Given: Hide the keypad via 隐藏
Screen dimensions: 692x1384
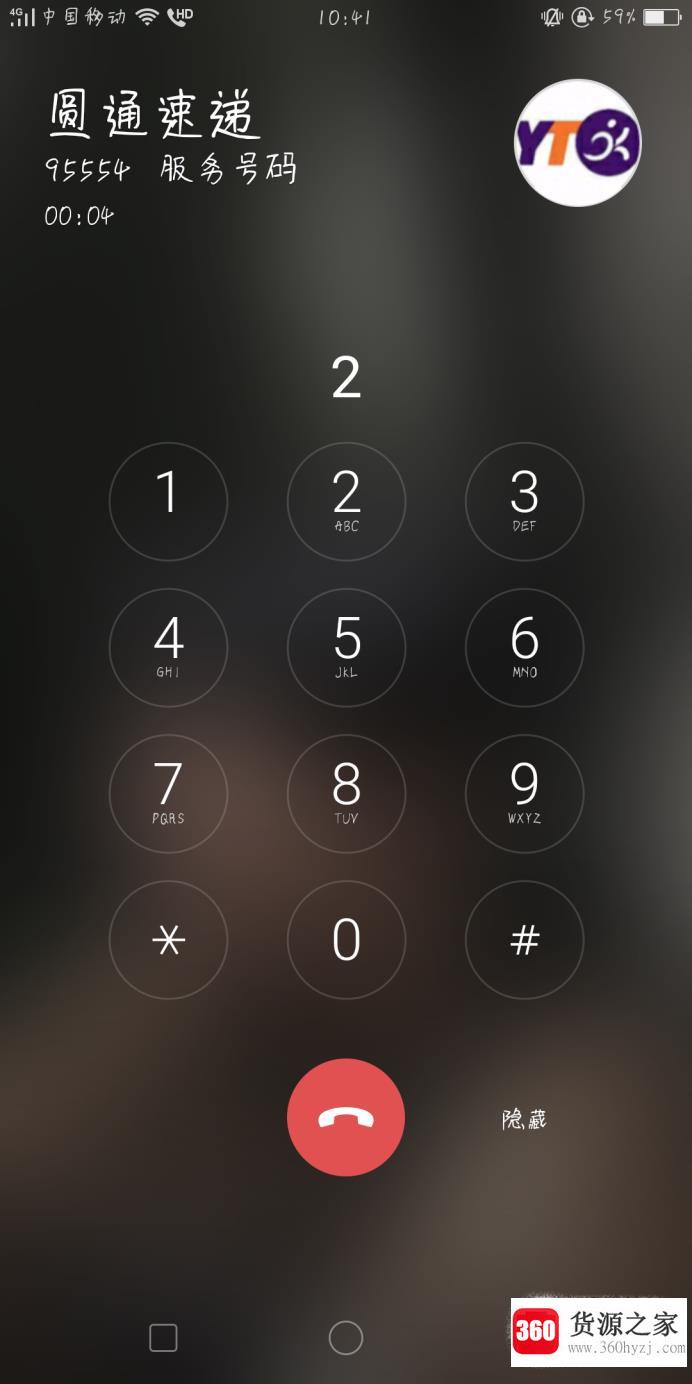Looking at the screenshot, I should tap(524, 1119).
